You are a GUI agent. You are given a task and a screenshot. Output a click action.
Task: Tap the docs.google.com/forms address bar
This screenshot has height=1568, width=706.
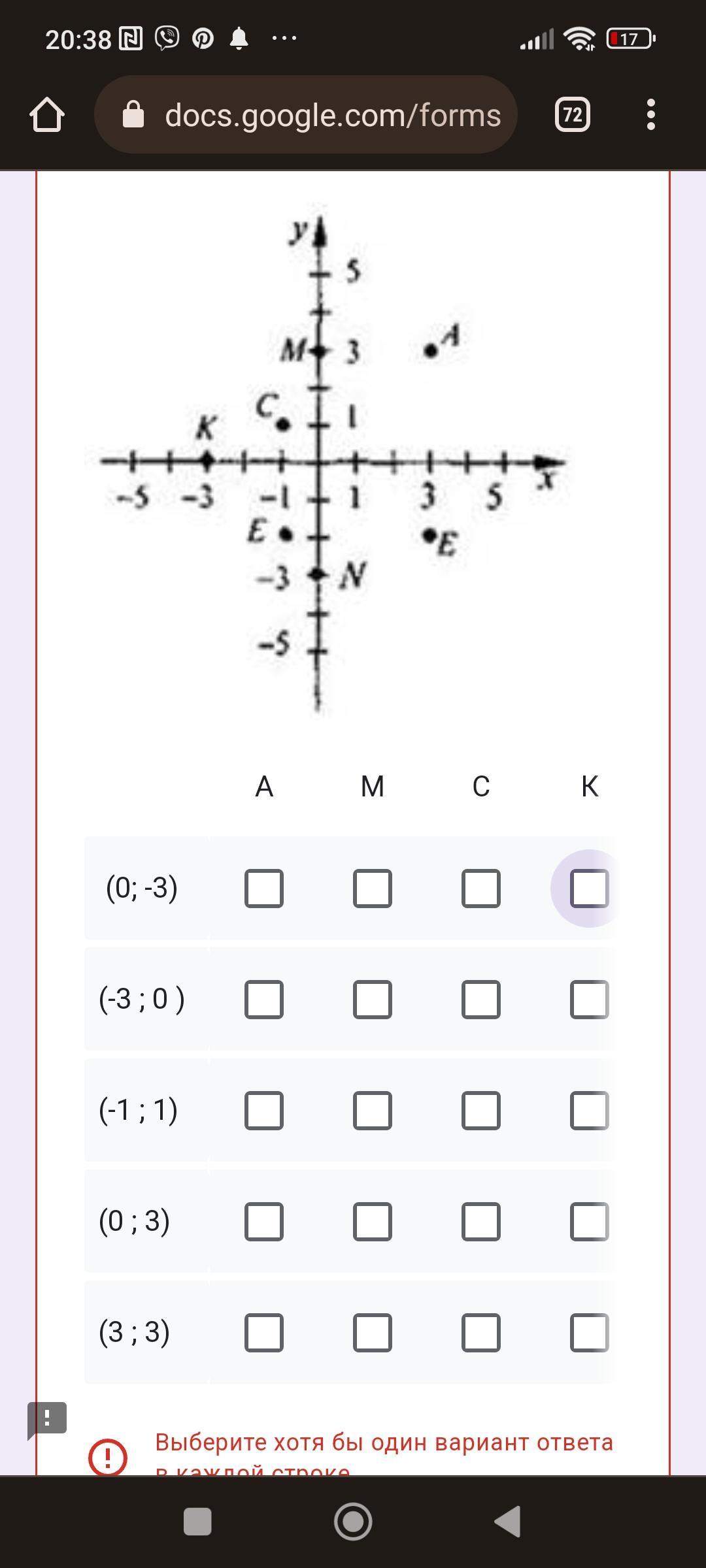[306, 115]
